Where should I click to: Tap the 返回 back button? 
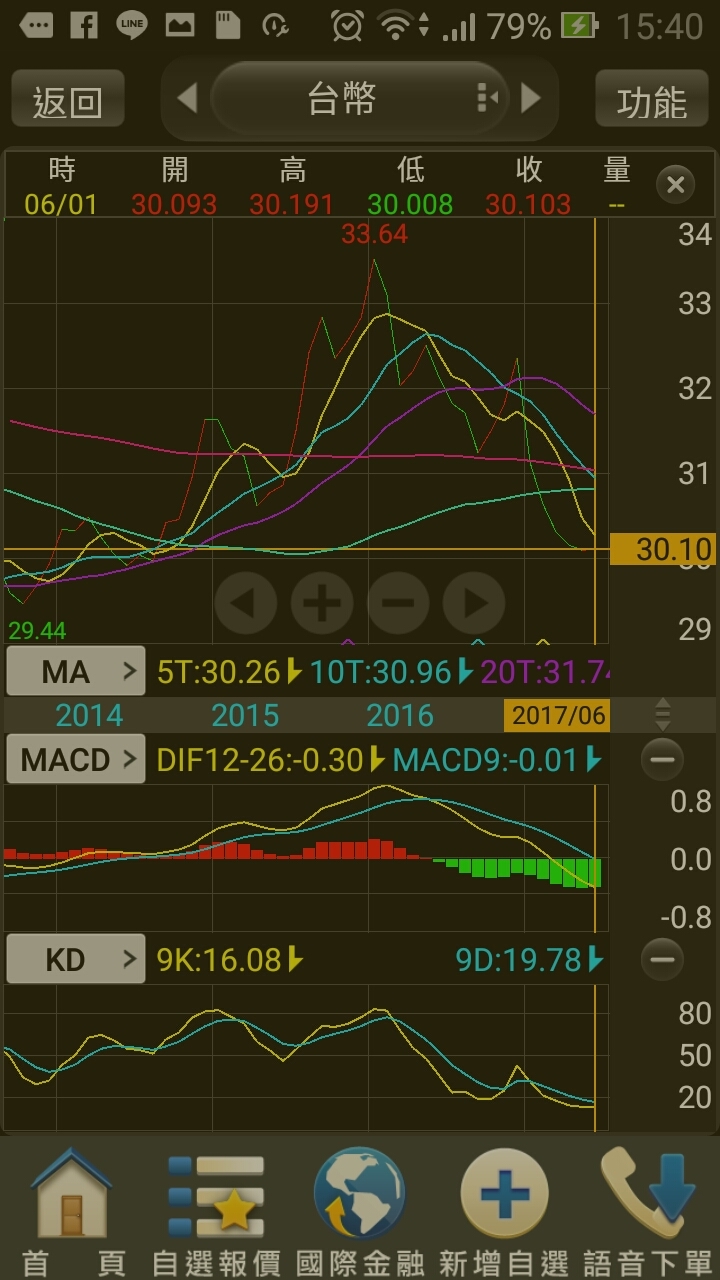pyautogui.click(x=68, y=99)
